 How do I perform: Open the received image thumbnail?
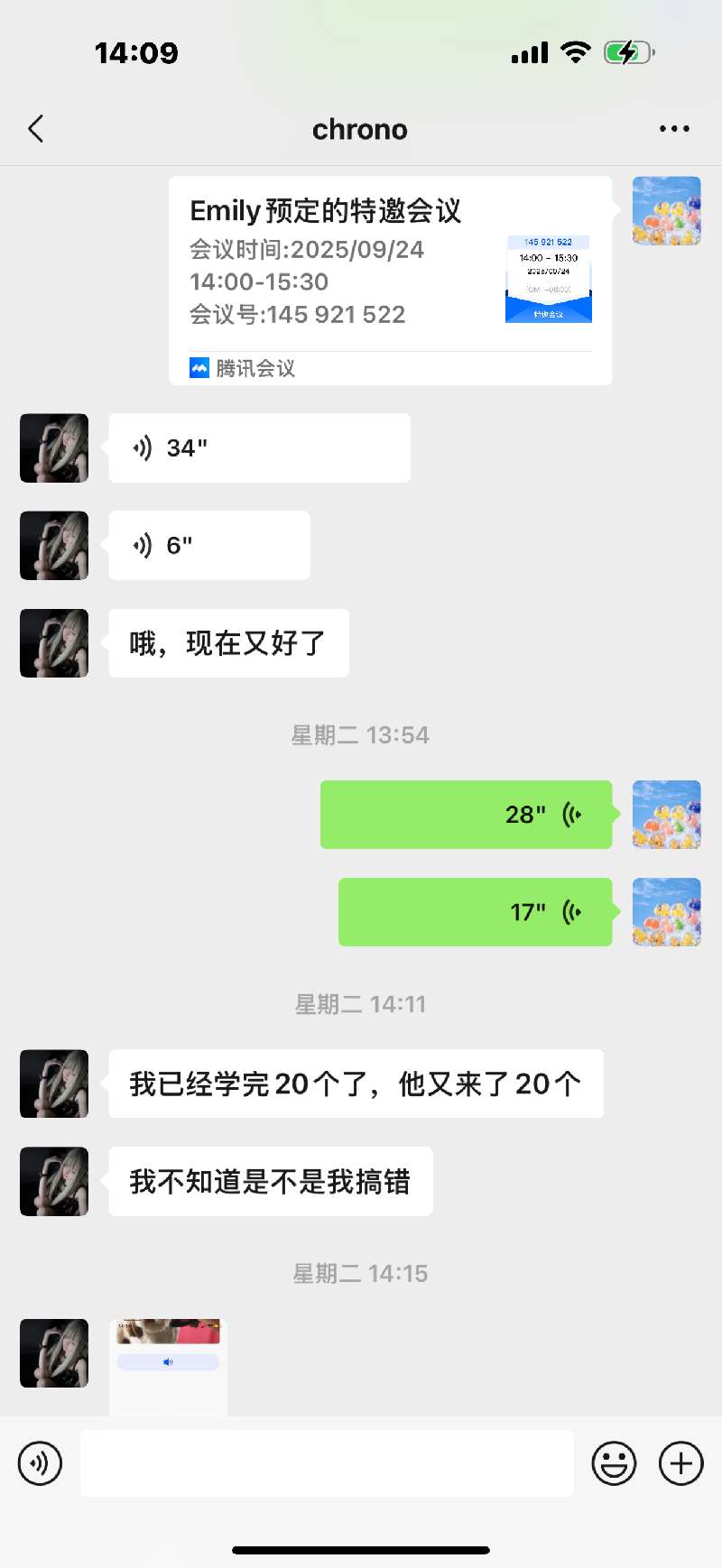click(x=168, y=1365)
